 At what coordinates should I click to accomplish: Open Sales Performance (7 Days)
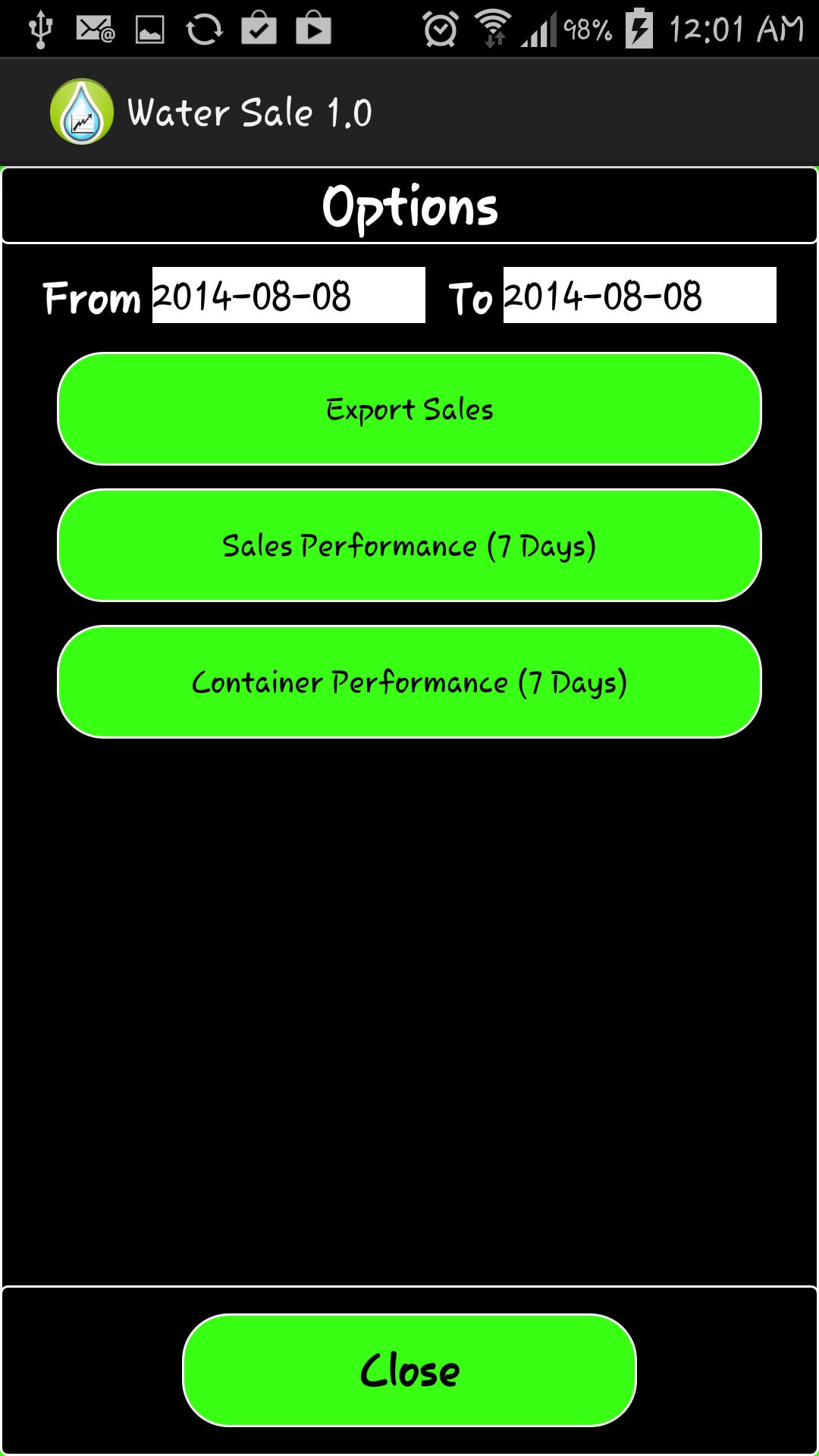[409, 545]
